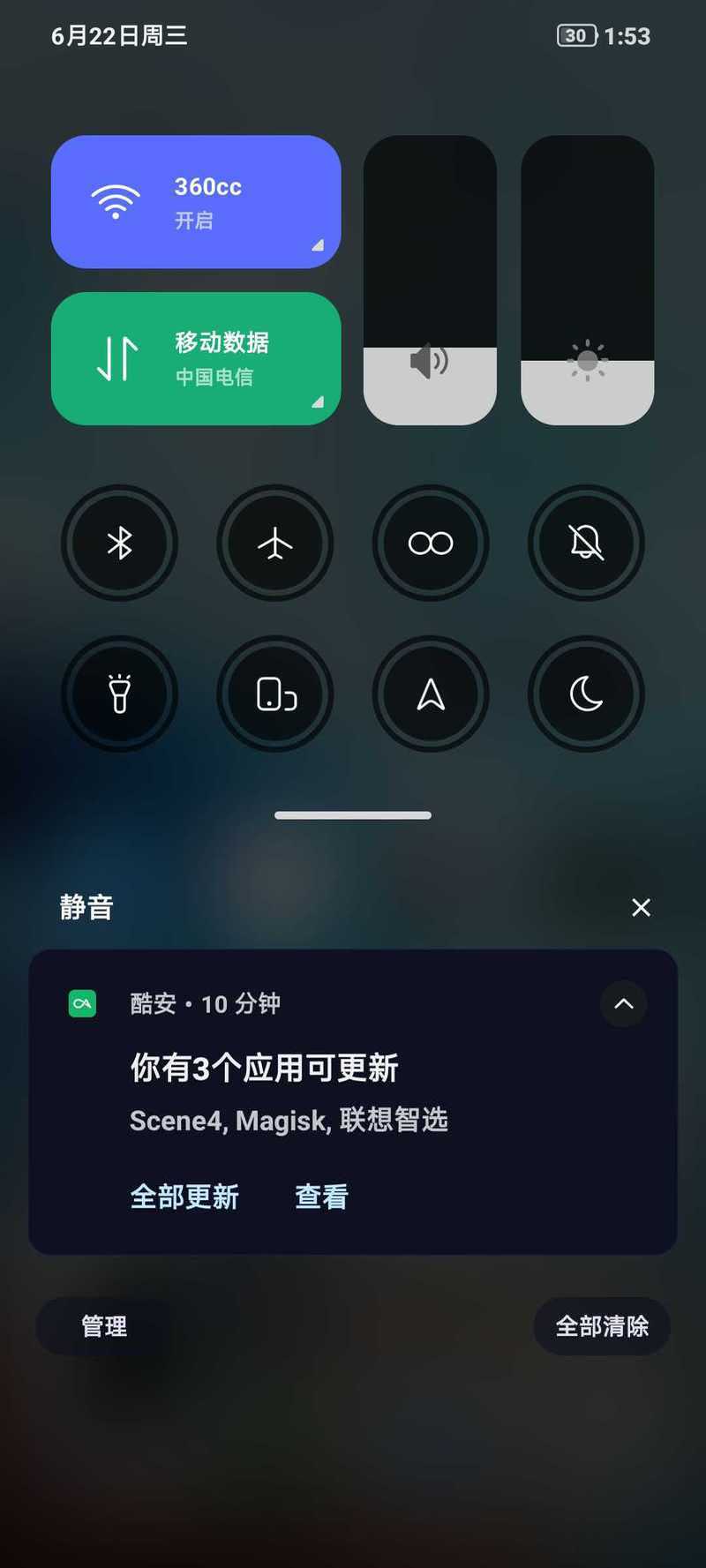Tap the volume slider
706x1568 pixels.
tap(430, 280)
